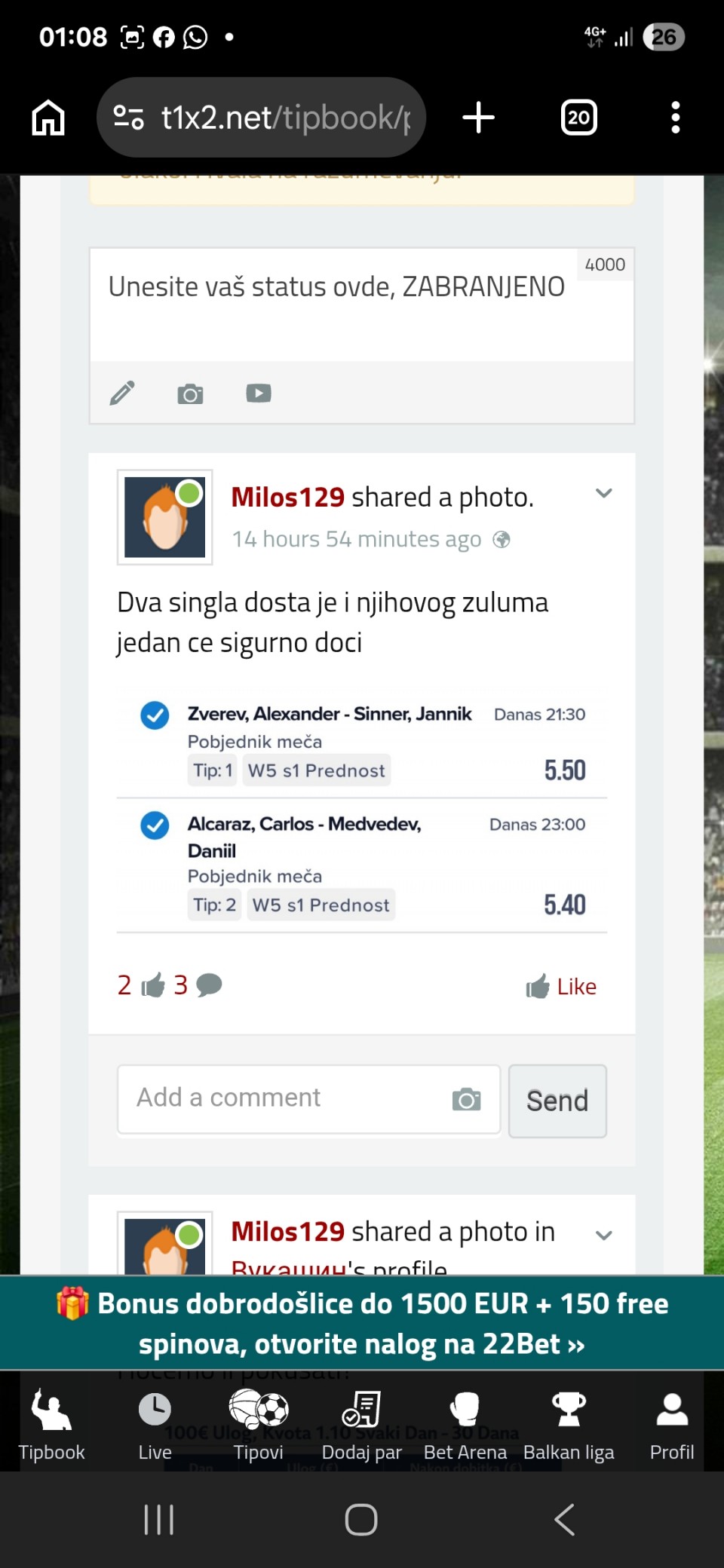Image resolution: width=724 pixels, height=1568 pixels.
Task: Attach a photo to the comment
Action: [x=466, y=1099]
